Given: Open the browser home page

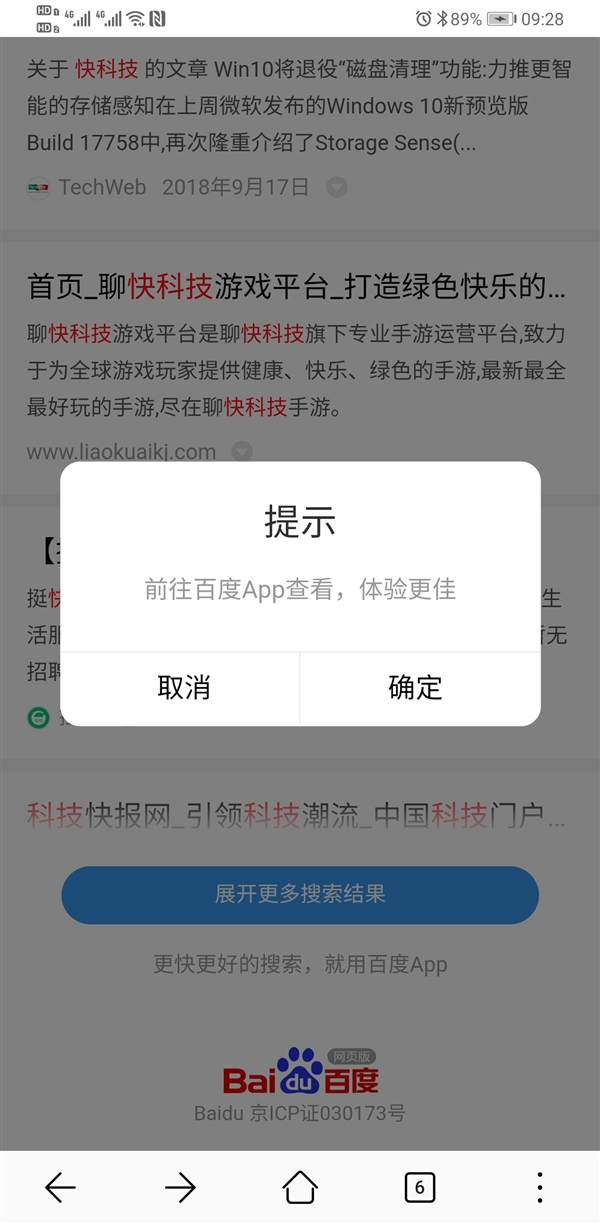Looking at the screenshot, I should 300,1187.
